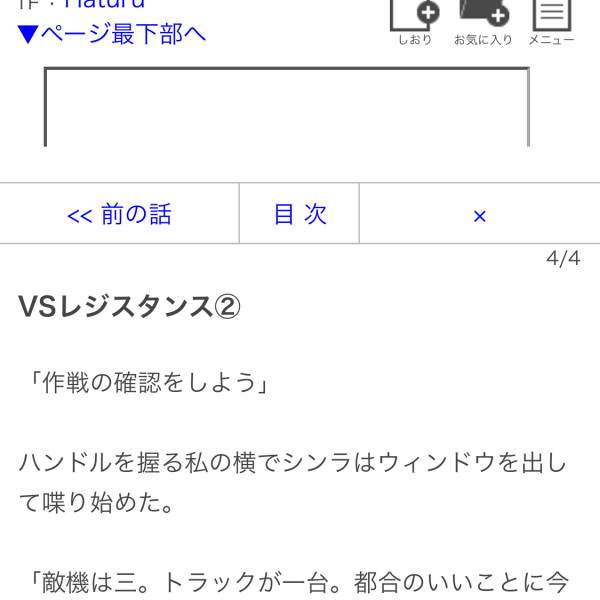Jump to the bottom of the page (ページ最下部へ)
This screenshot has width=600, height=600.
tap(112, 33)
